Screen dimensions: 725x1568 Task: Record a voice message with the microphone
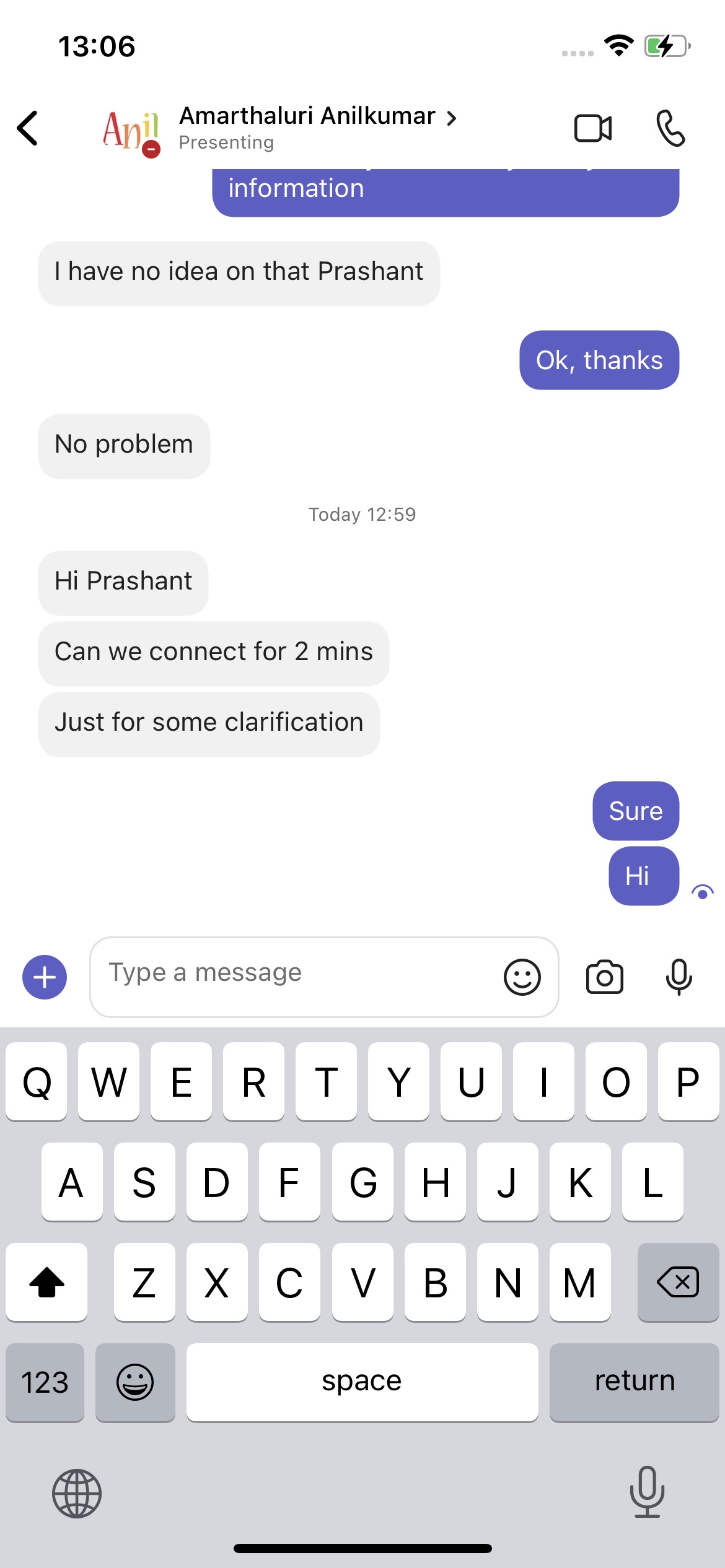click(679, 977)
